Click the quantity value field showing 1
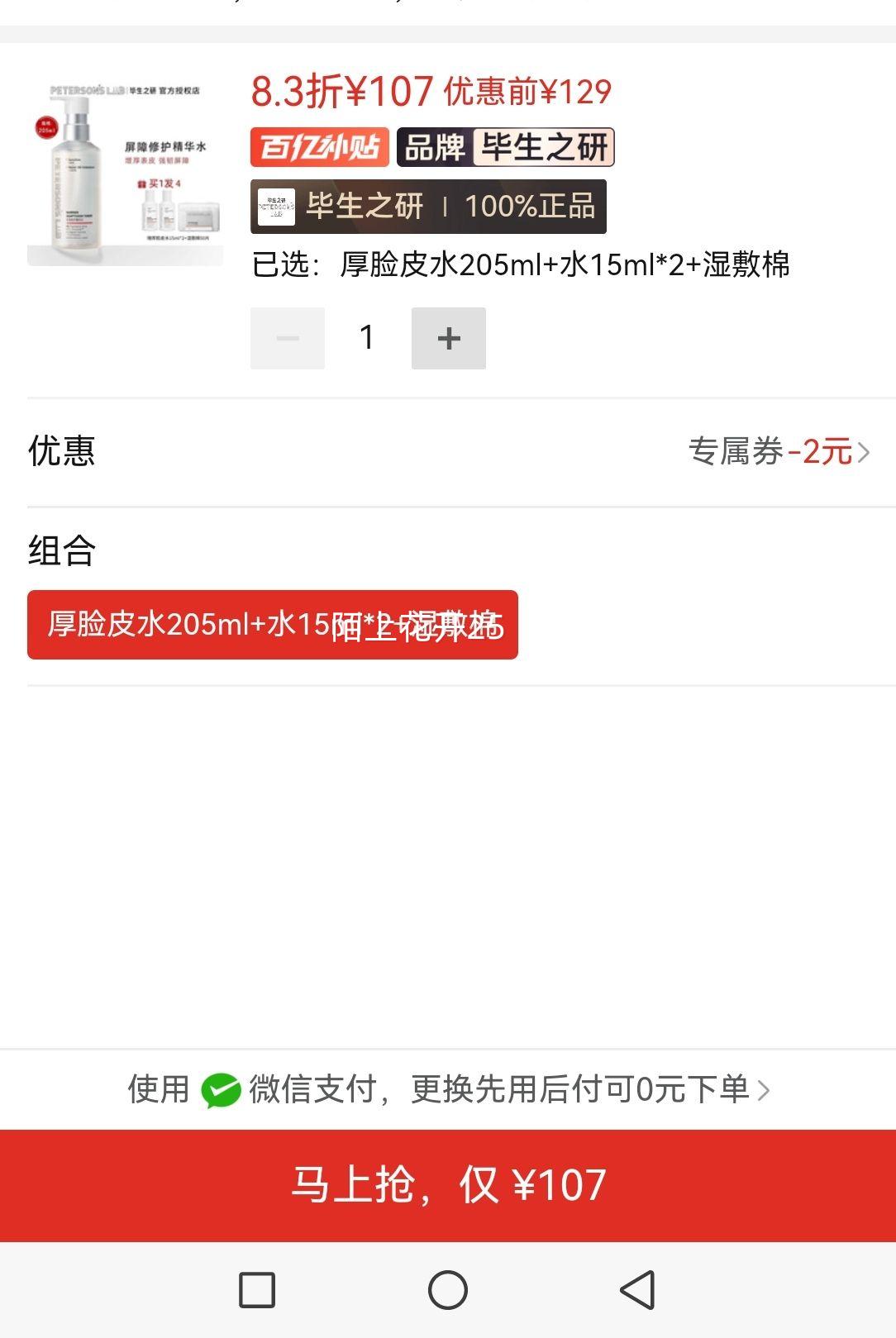896x1338 pixels. [x=367, y=336]
